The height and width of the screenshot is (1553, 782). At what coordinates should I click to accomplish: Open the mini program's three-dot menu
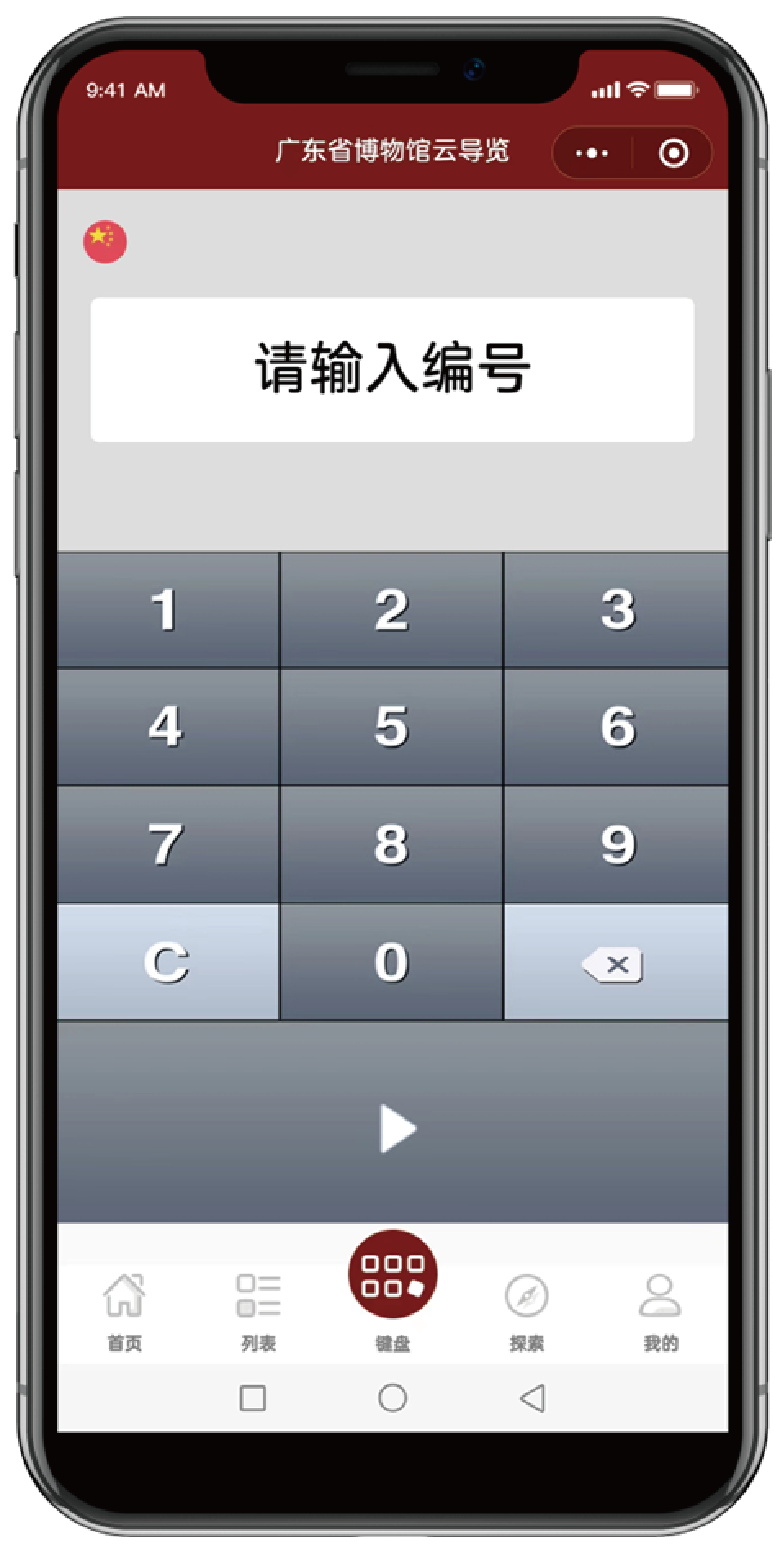tap(592, 153)
